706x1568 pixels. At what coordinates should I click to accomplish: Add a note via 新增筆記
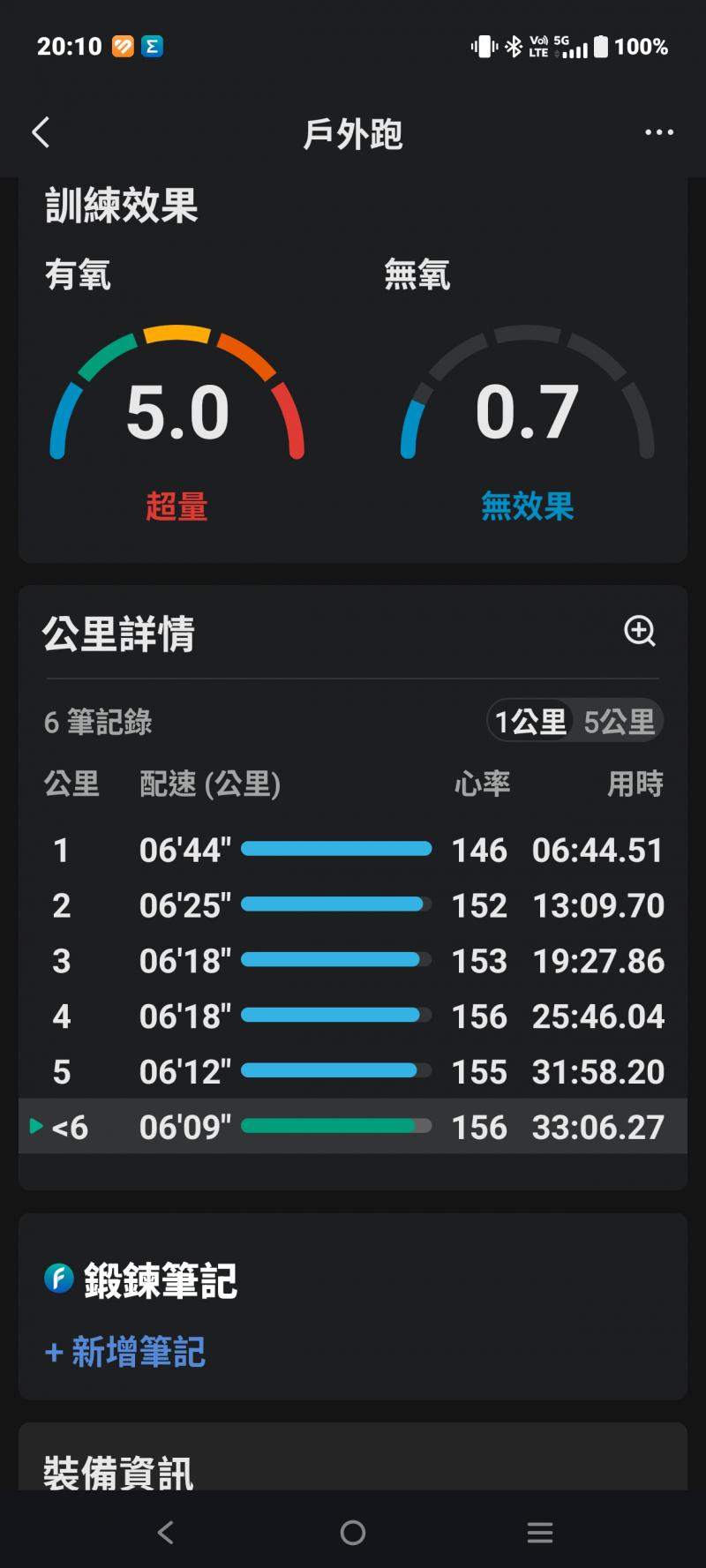pos(125,1352)
